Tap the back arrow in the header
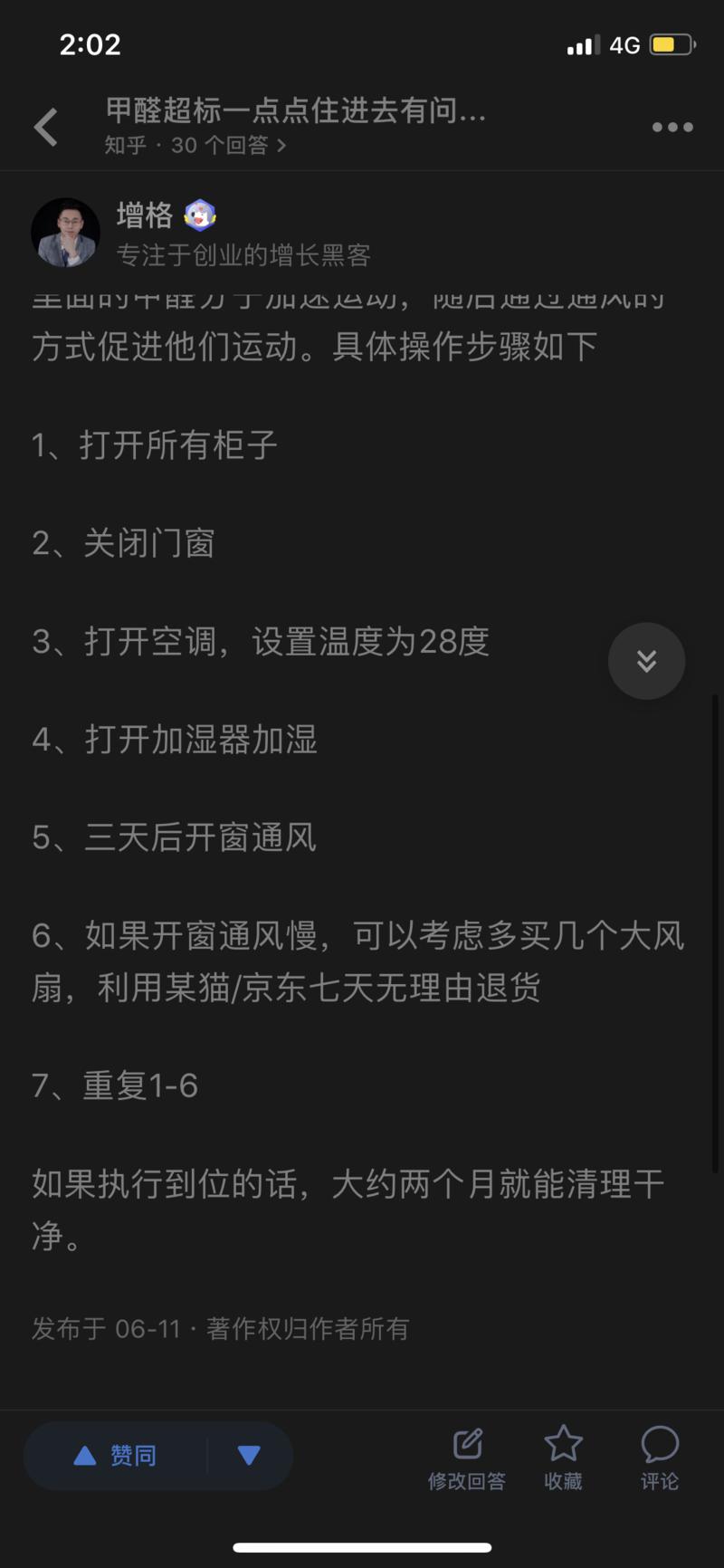Image resolution: width=724 pixels, height=1568 pixels. [45, 127]
